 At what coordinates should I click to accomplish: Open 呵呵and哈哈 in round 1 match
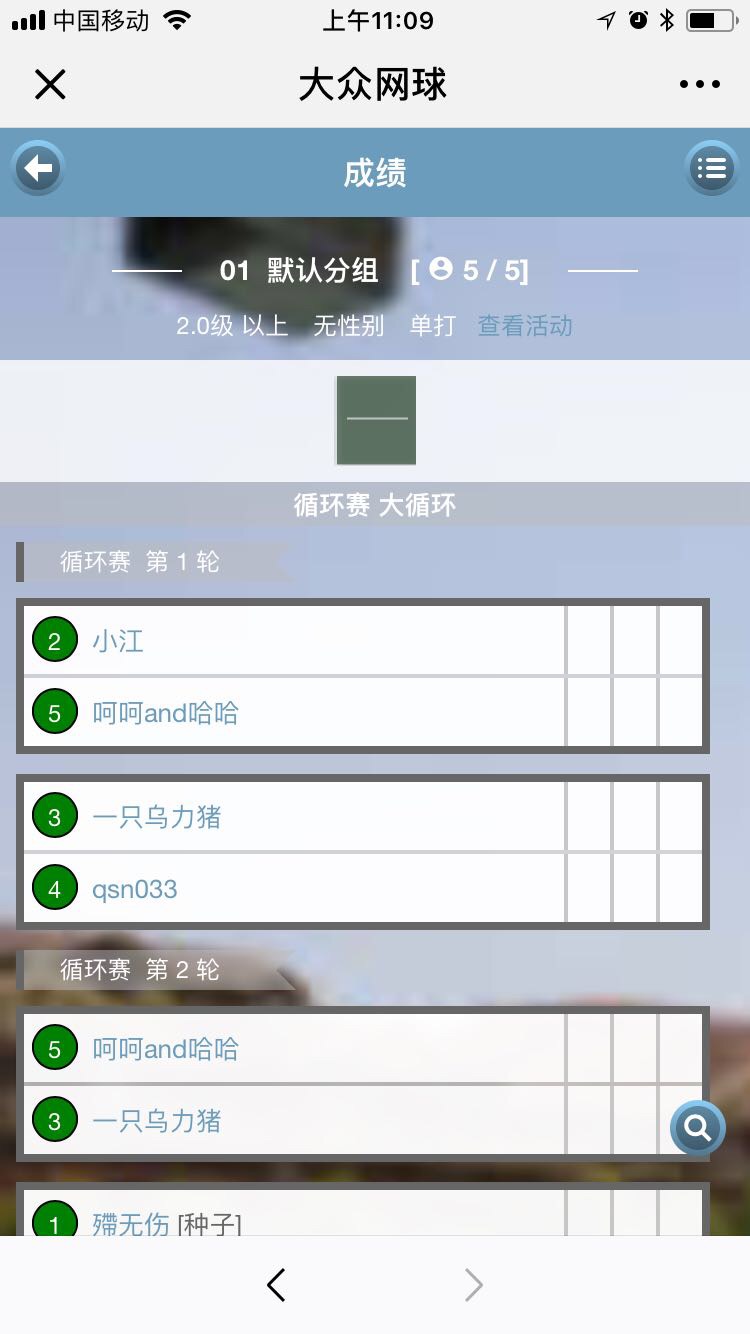coord(165,713)
